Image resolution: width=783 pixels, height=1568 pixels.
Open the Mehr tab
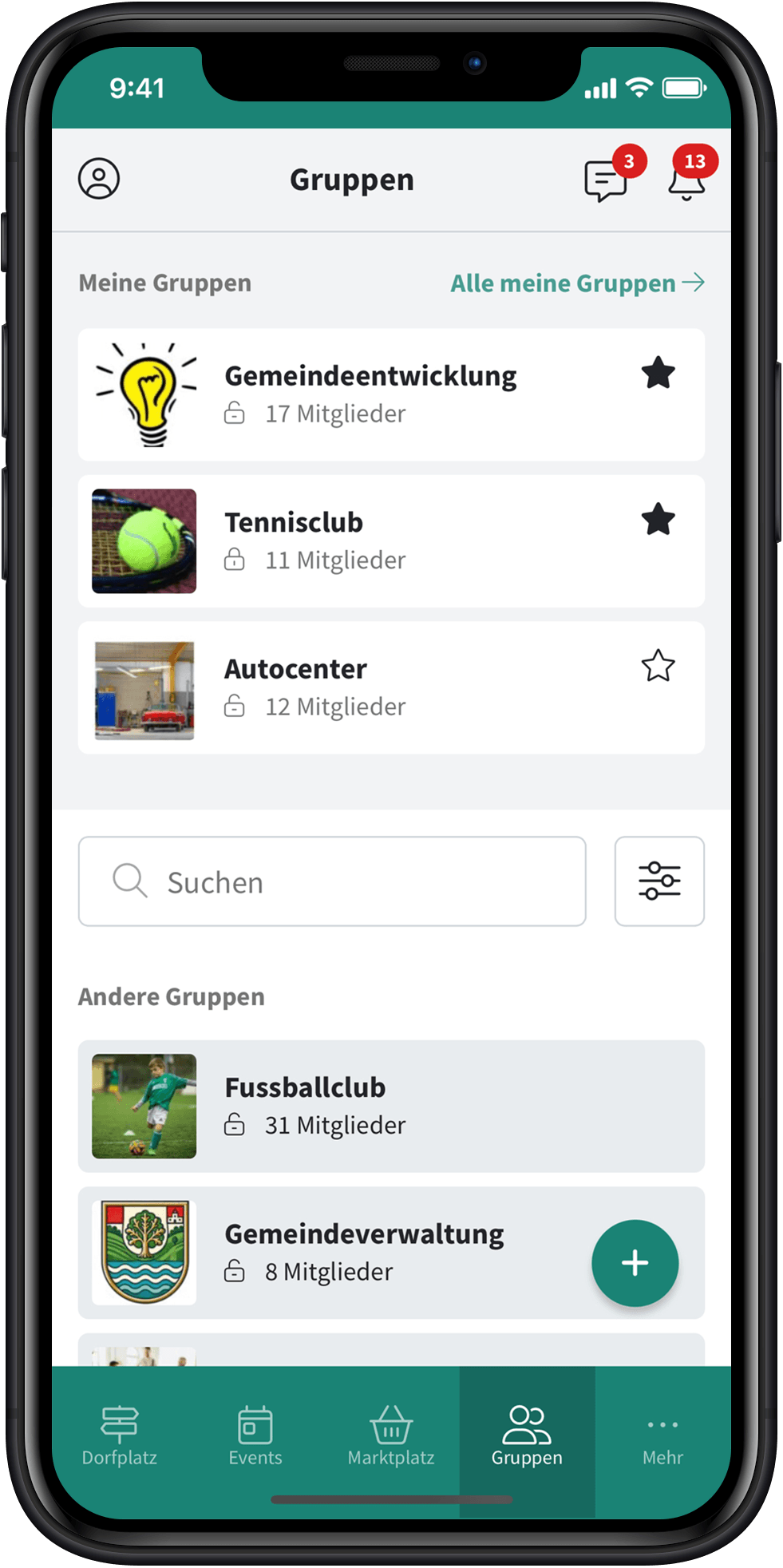coord(663,1436)
